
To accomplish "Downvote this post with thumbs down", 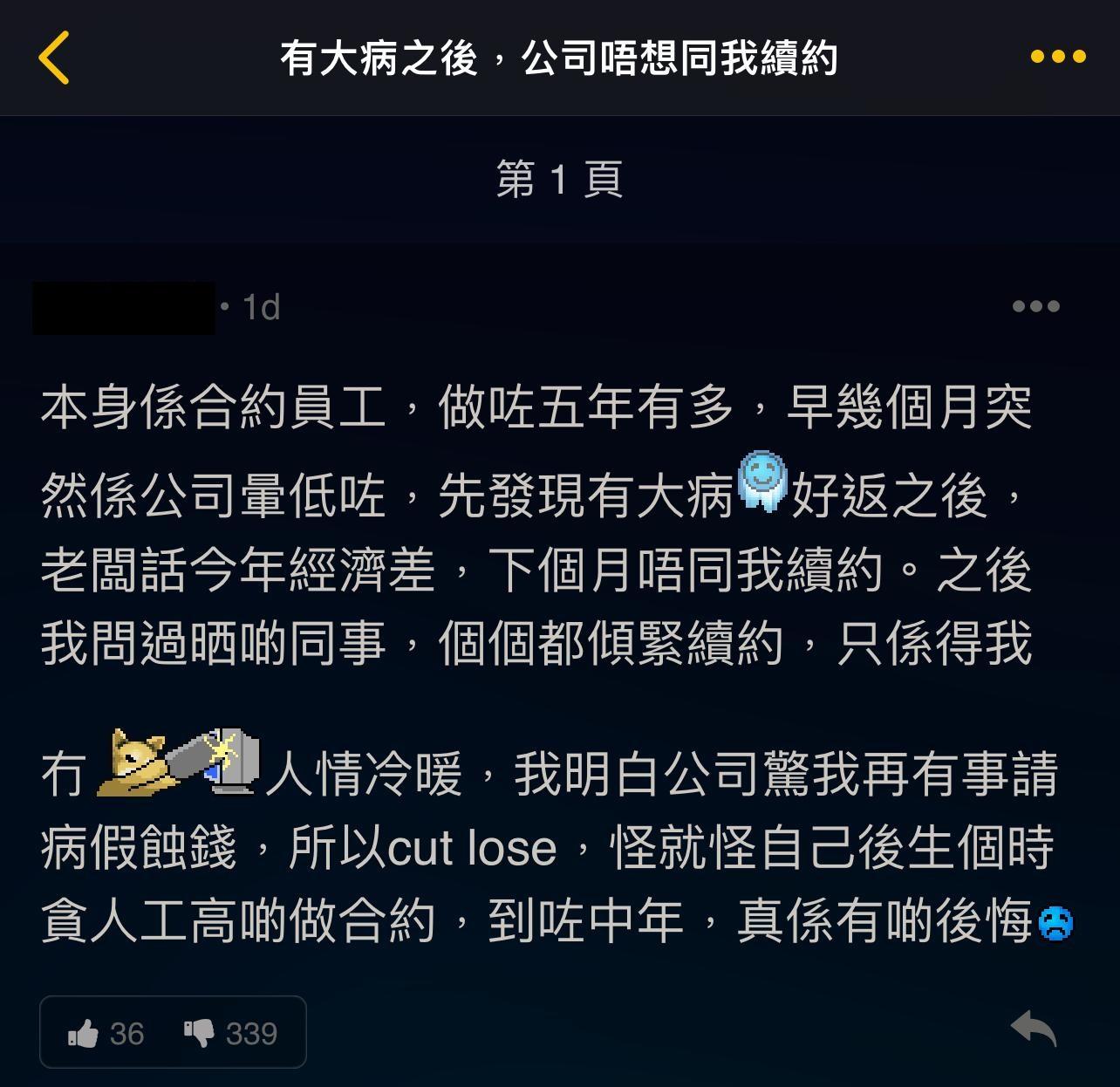I will click(x=200, y=1034).
